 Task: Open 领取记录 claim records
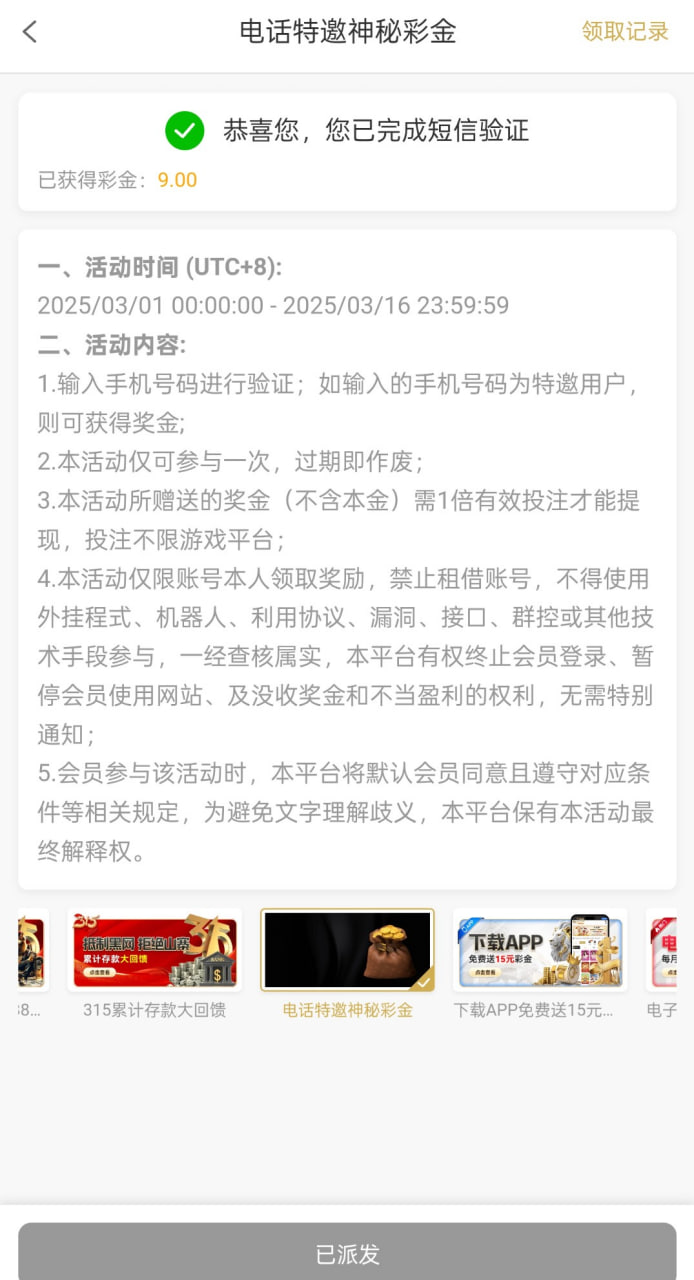pos(625,32)
